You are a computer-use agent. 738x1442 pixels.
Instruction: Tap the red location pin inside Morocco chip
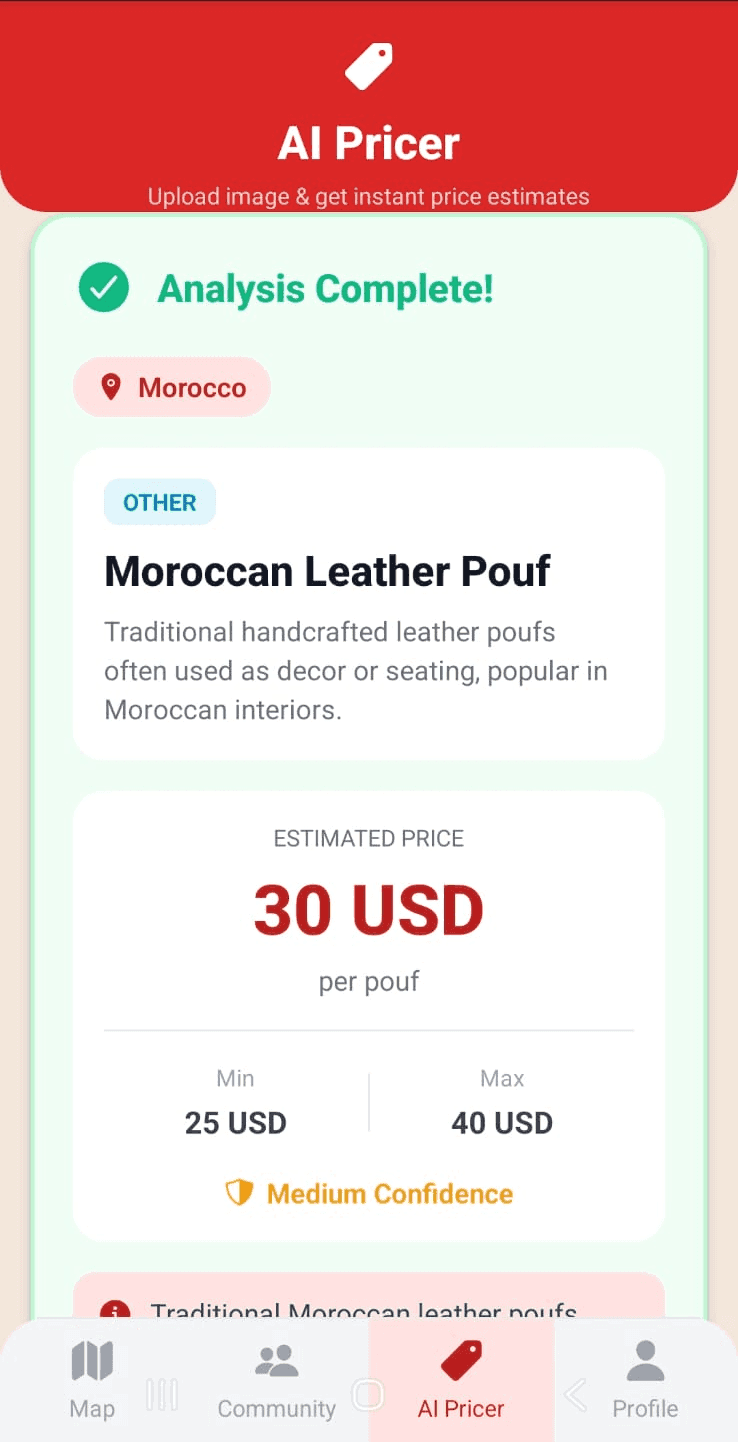tap(113, 387)
